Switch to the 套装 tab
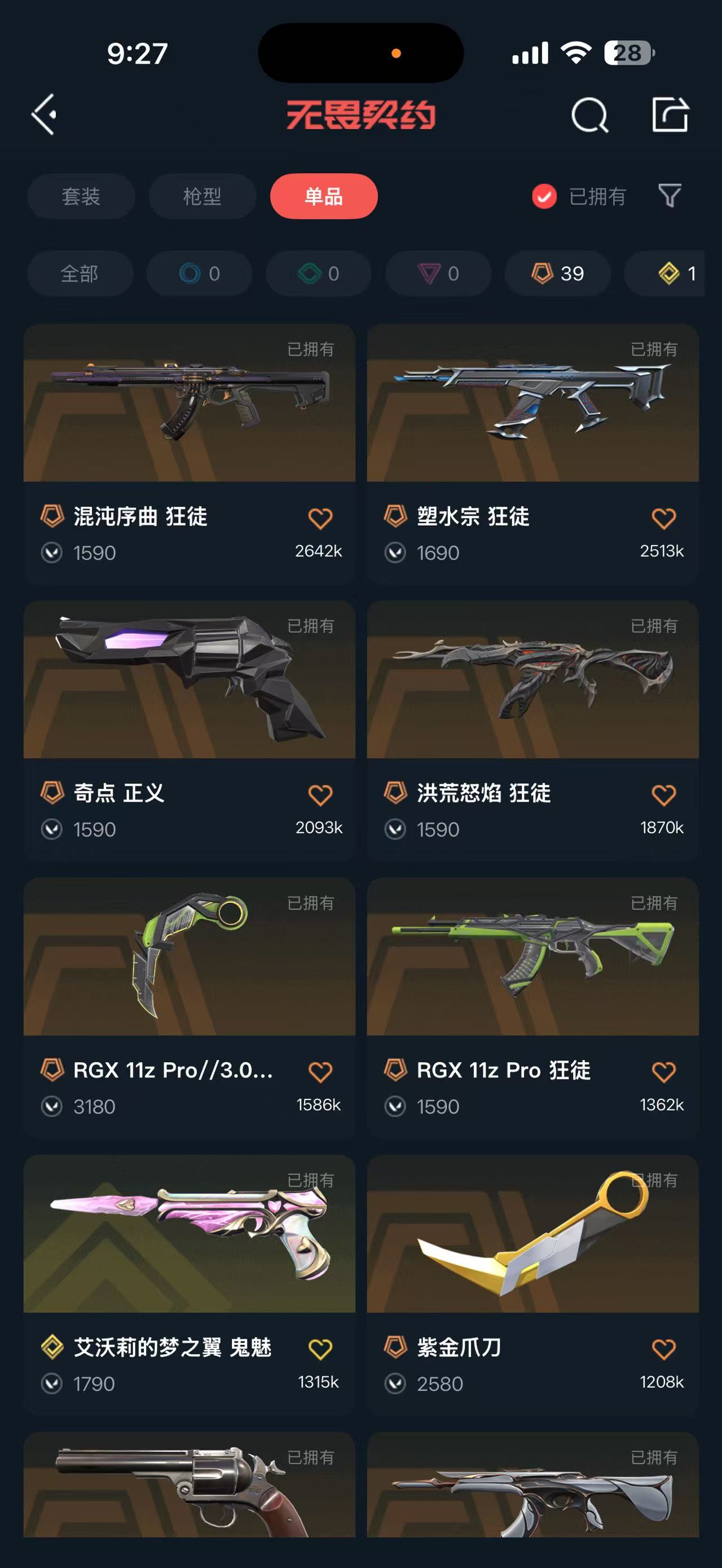The width and height of the screenshot is (722, 1568). [81, 196]
